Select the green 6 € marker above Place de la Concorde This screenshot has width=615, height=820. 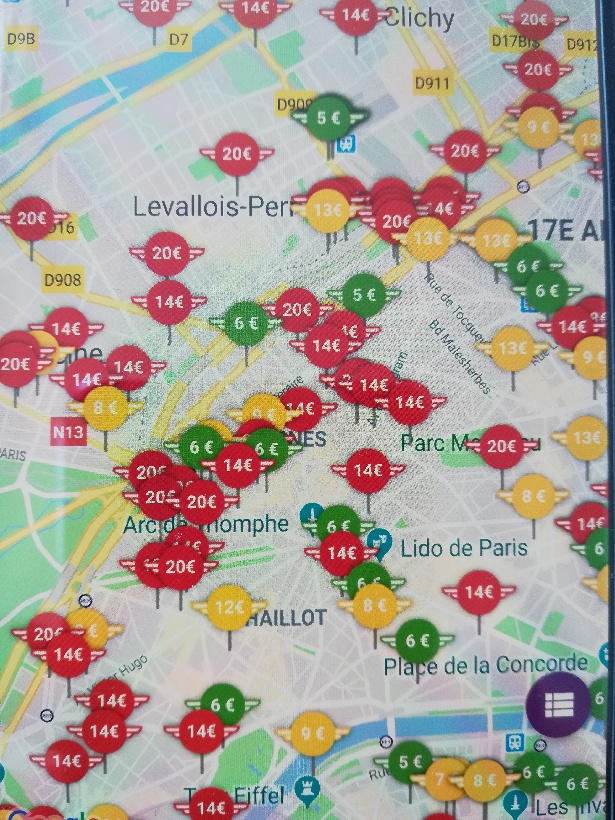pos(416,641)
